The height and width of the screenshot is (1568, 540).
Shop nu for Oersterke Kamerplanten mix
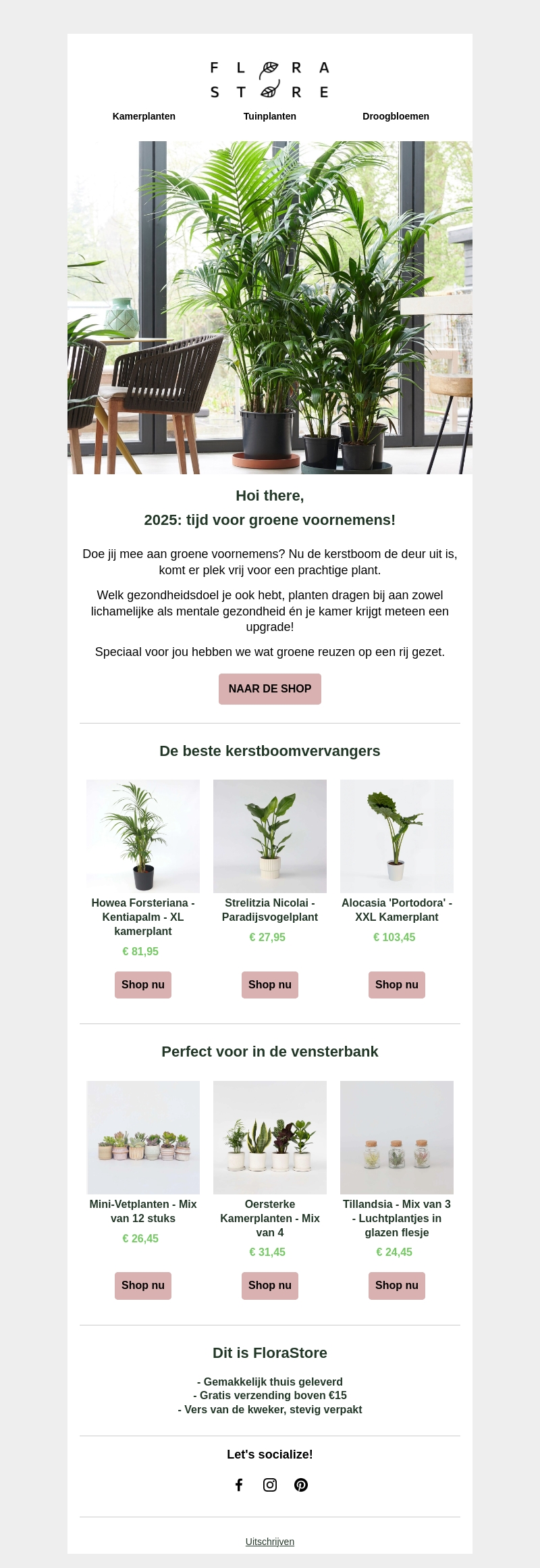click(270, 1286)
